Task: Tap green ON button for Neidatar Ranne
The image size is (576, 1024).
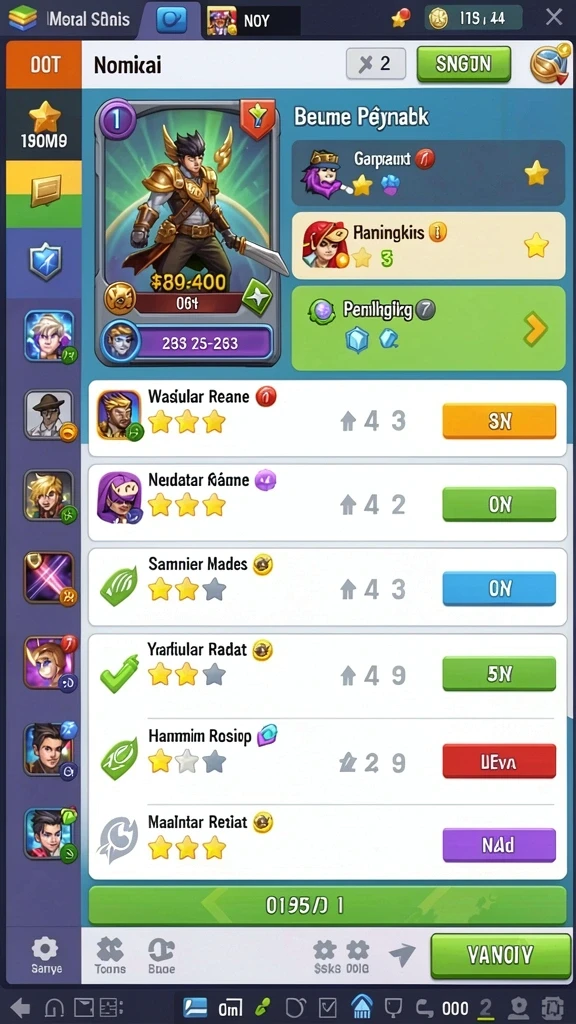Action: coord(499,504)
